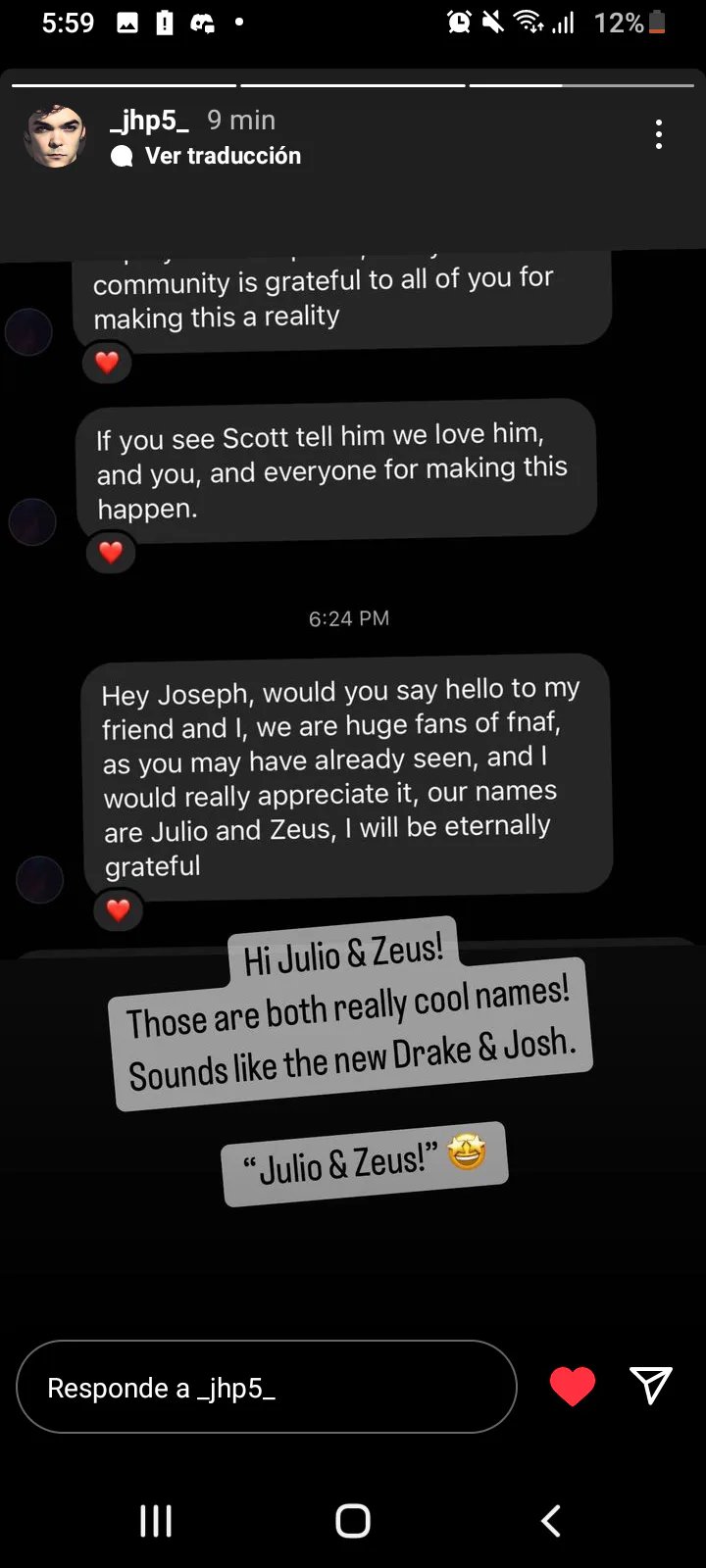Screen dimensions: 706x1568
Task: Share the story via paper plane icon
Action: coord(650,1385)
